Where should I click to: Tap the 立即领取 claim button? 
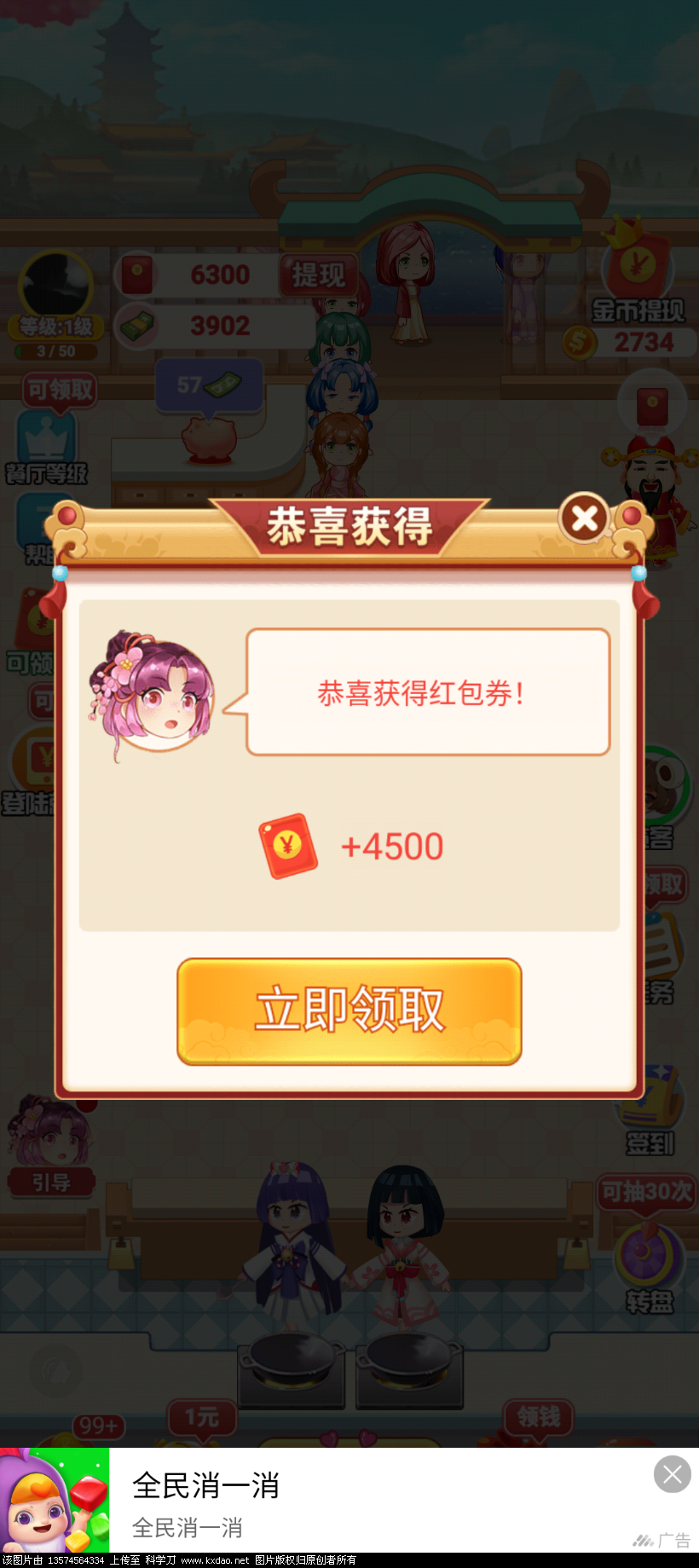pos(349,1010)
